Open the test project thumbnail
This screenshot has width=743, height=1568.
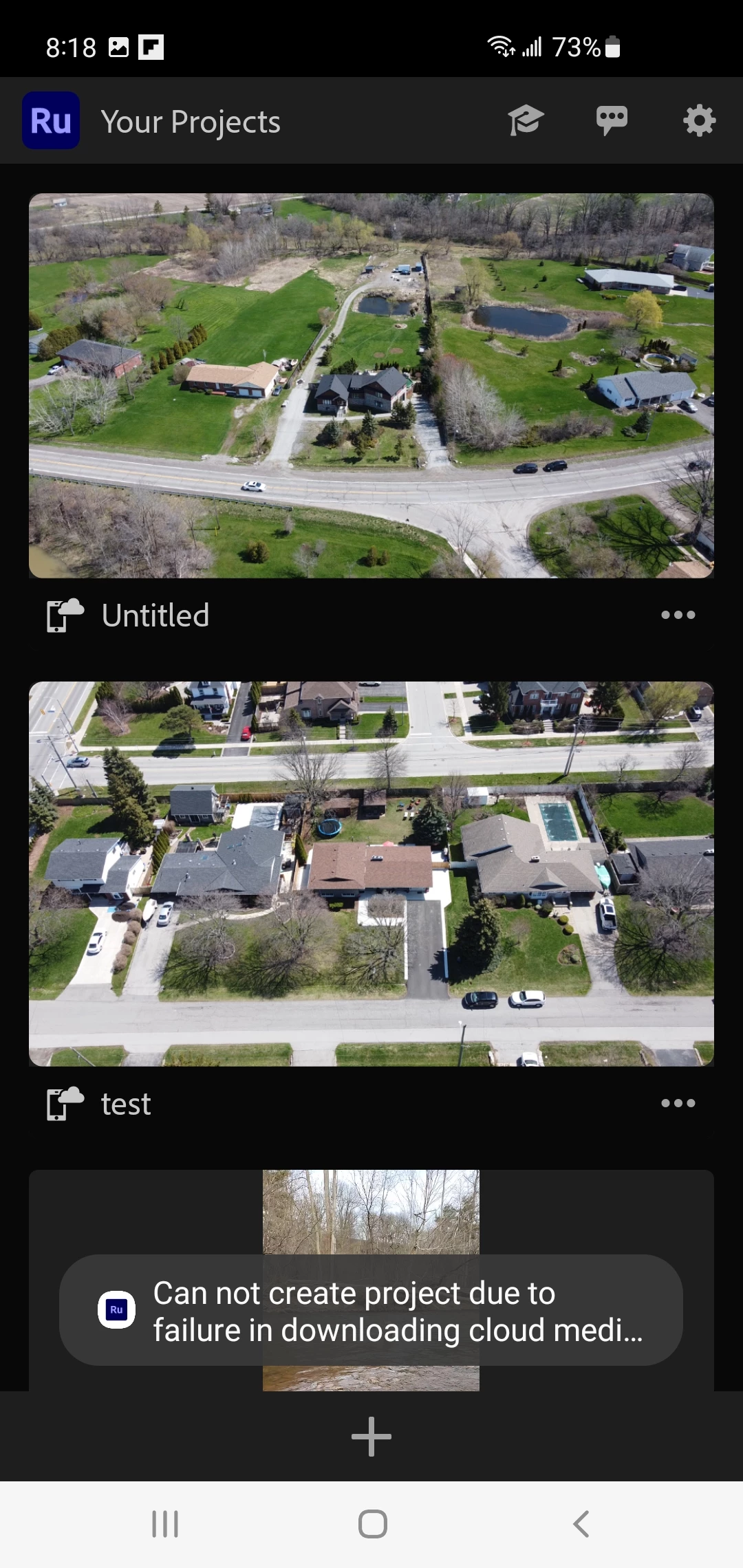[x=371, y=873]
